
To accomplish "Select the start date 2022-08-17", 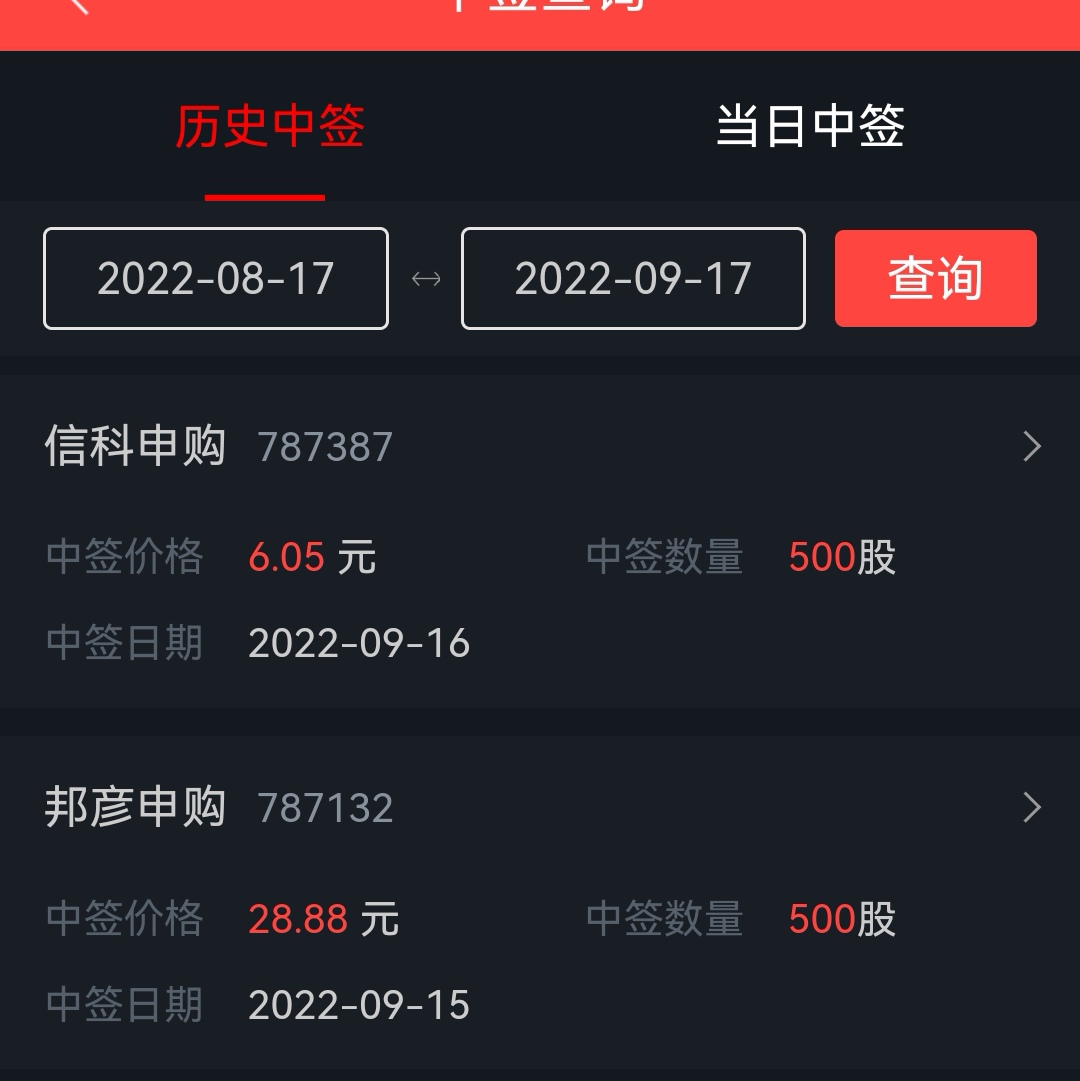I will (216, 279).
